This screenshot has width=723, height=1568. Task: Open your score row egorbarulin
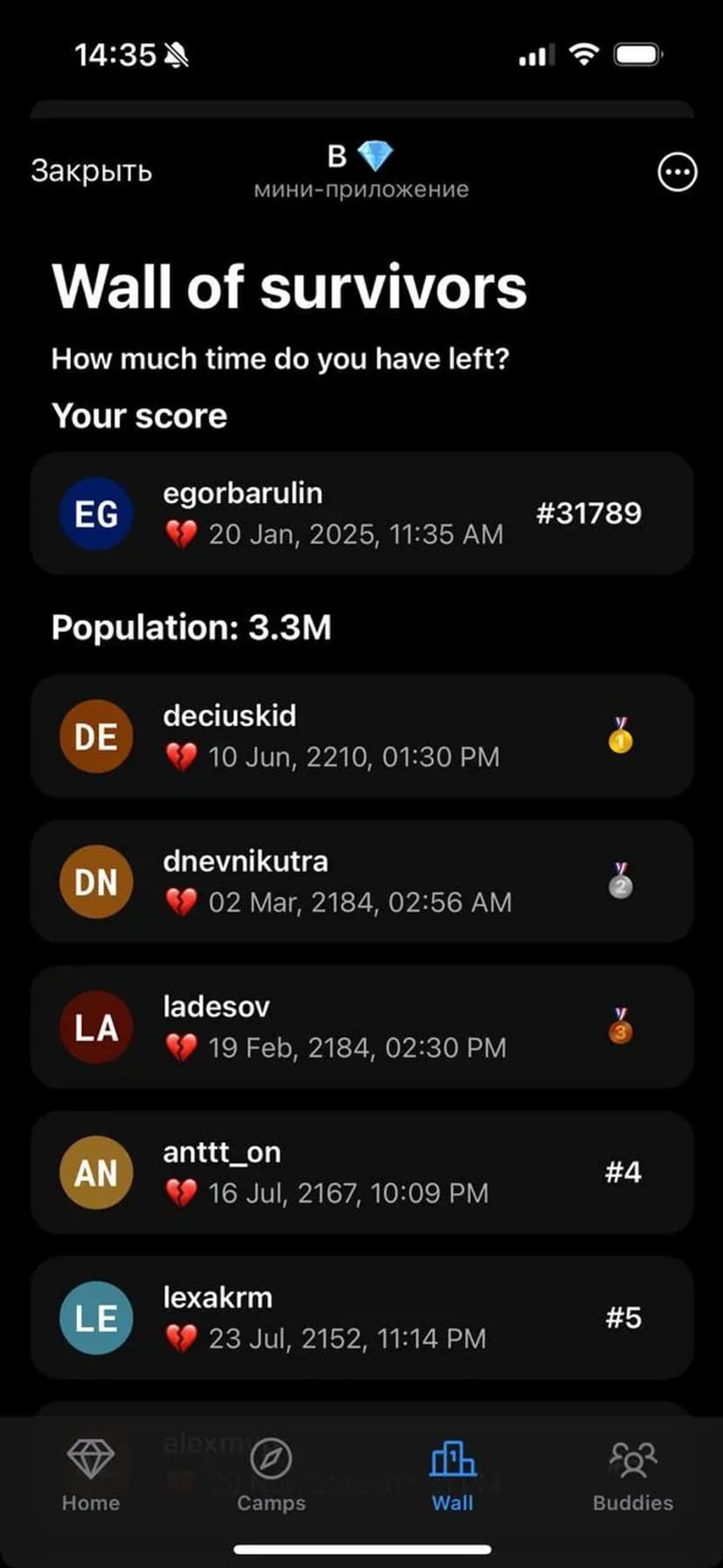[361, 513]
